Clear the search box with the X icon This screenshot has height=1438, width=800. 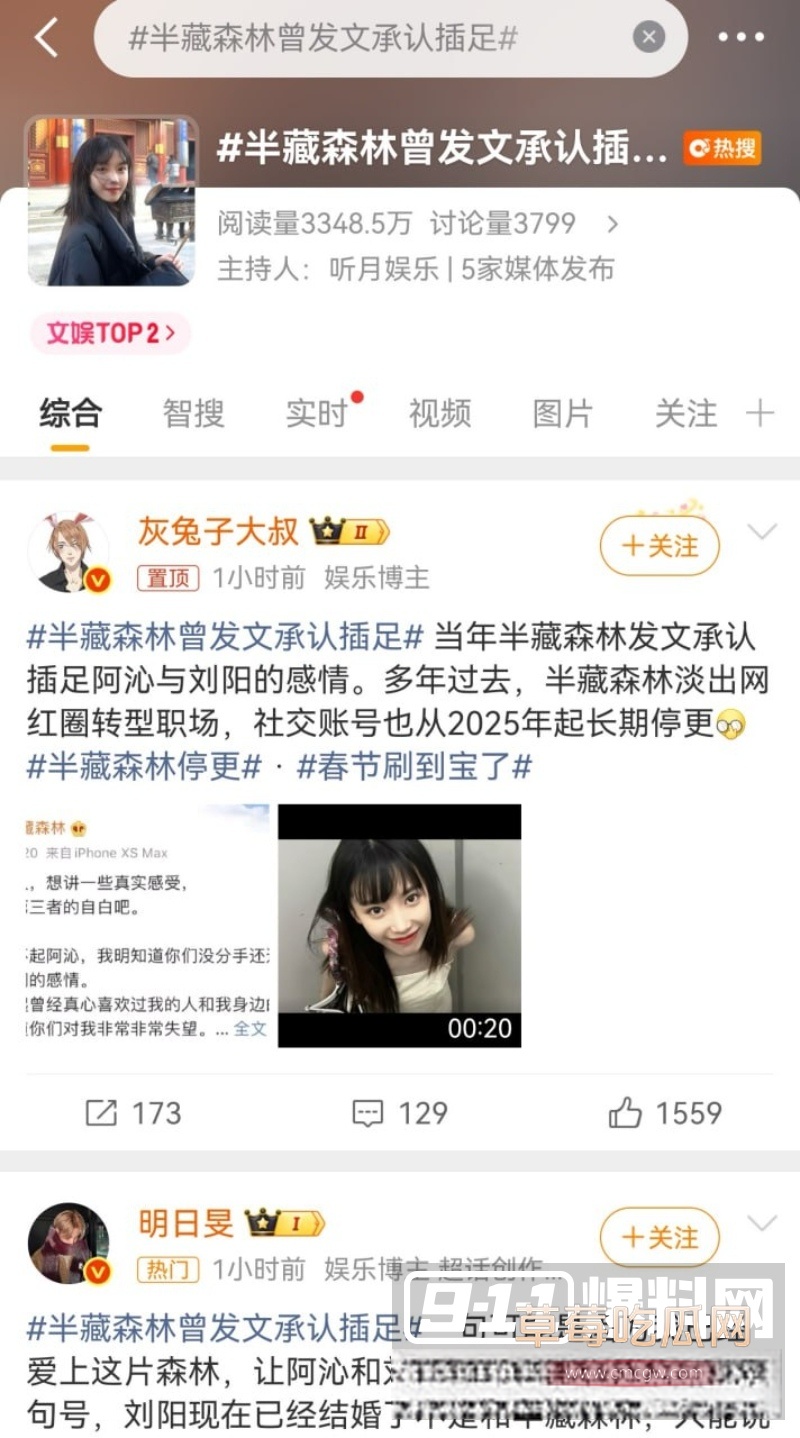tap(648, 36)
